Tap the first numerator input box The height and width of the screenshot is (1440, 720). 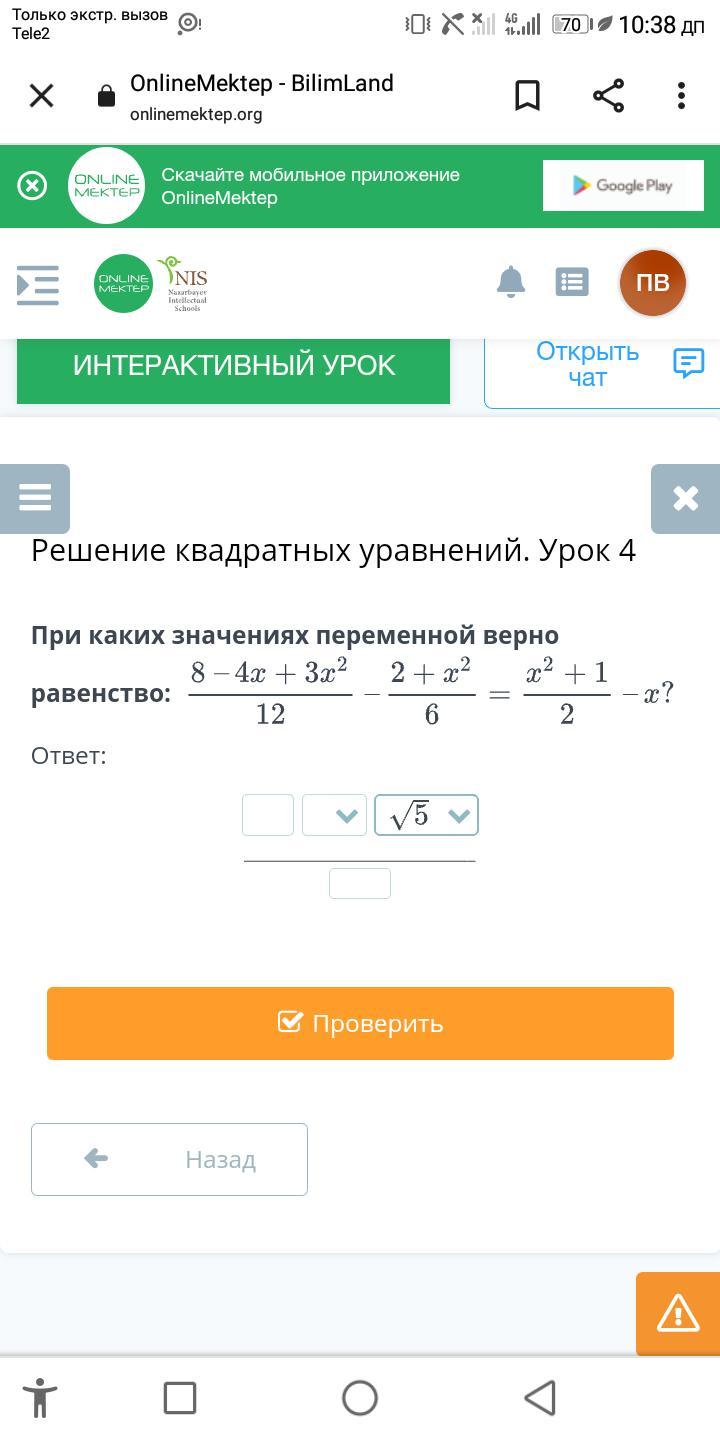pyautogui.click(x=268, y=815)
